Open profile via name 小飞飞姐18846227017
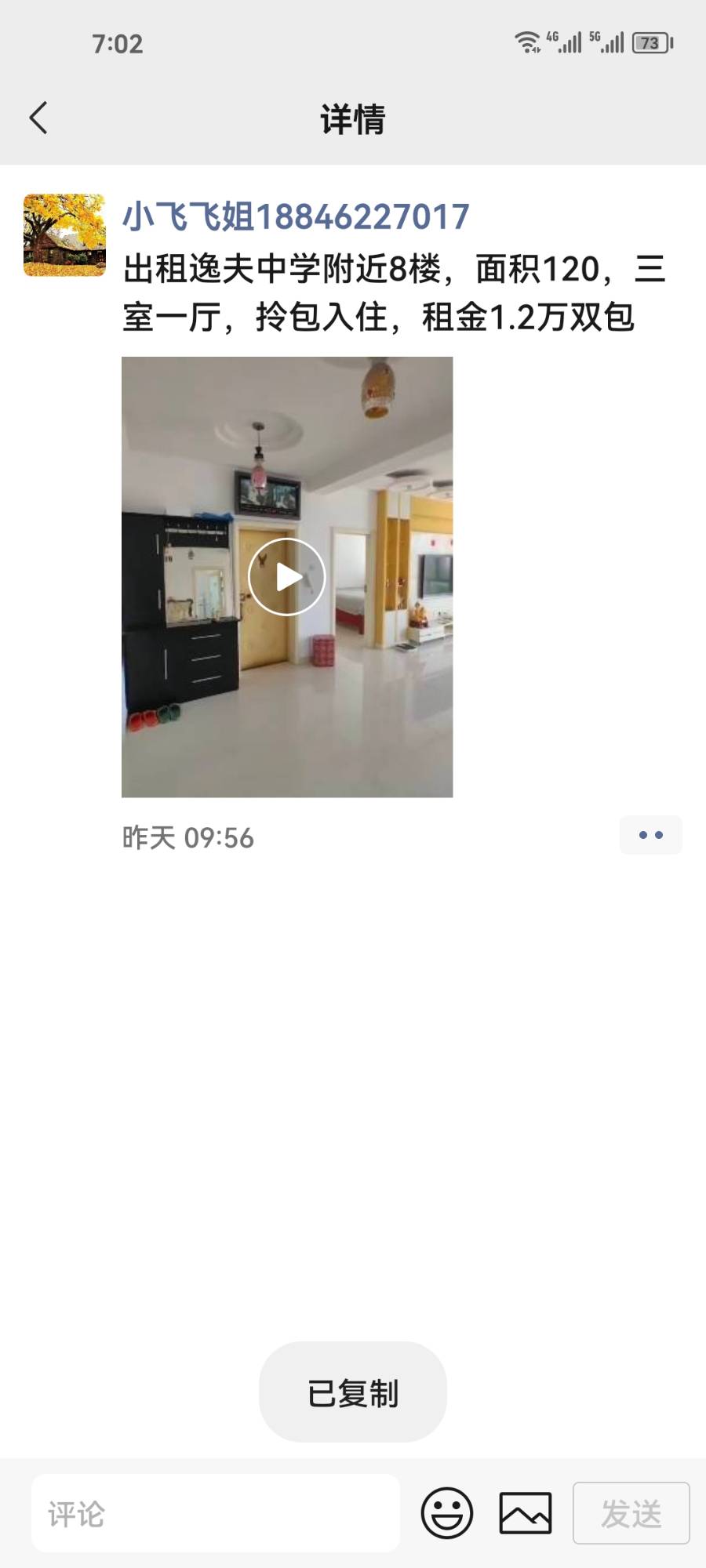The image size is (706, 1568). 296,216
